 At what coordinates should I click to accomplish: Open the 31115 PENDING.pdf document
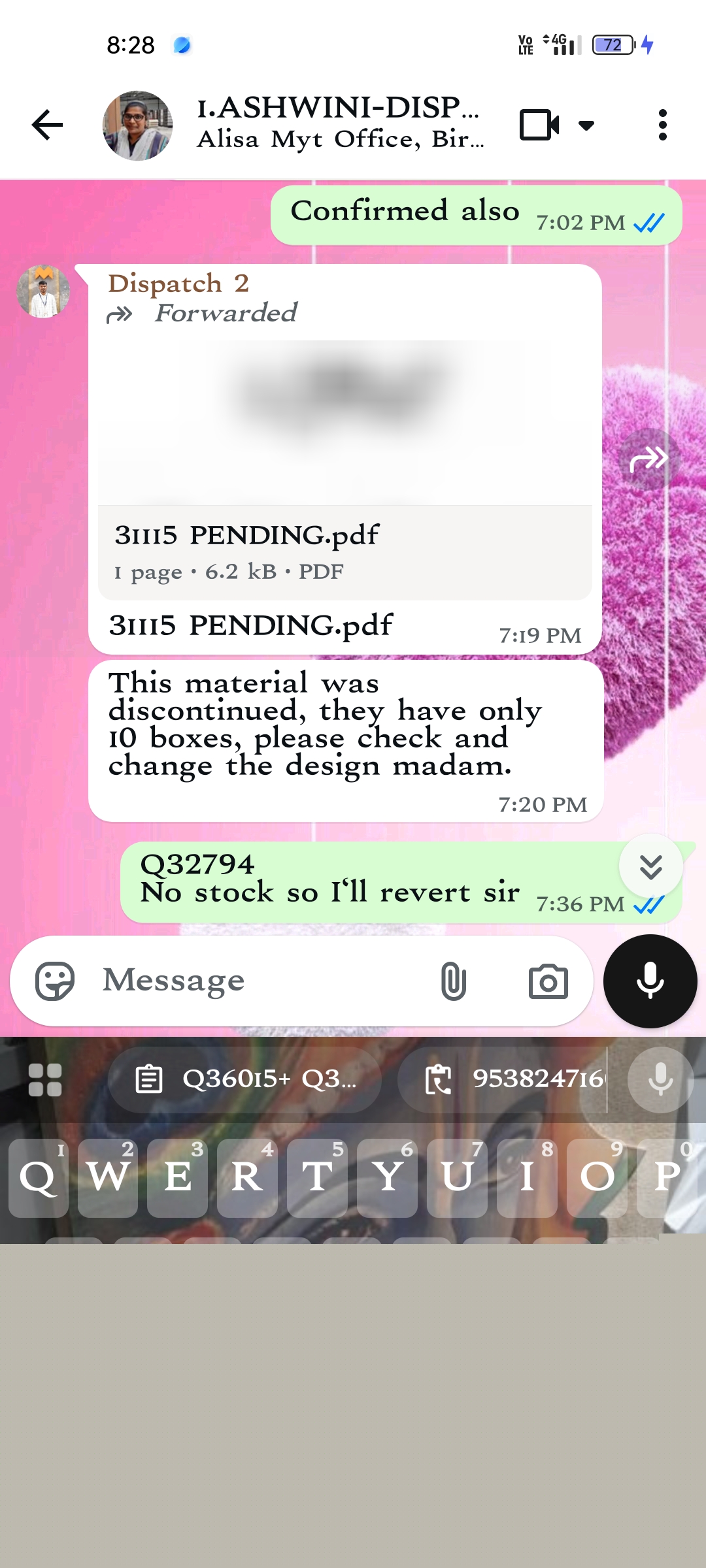pyautogui.click(x=345, y=470)
